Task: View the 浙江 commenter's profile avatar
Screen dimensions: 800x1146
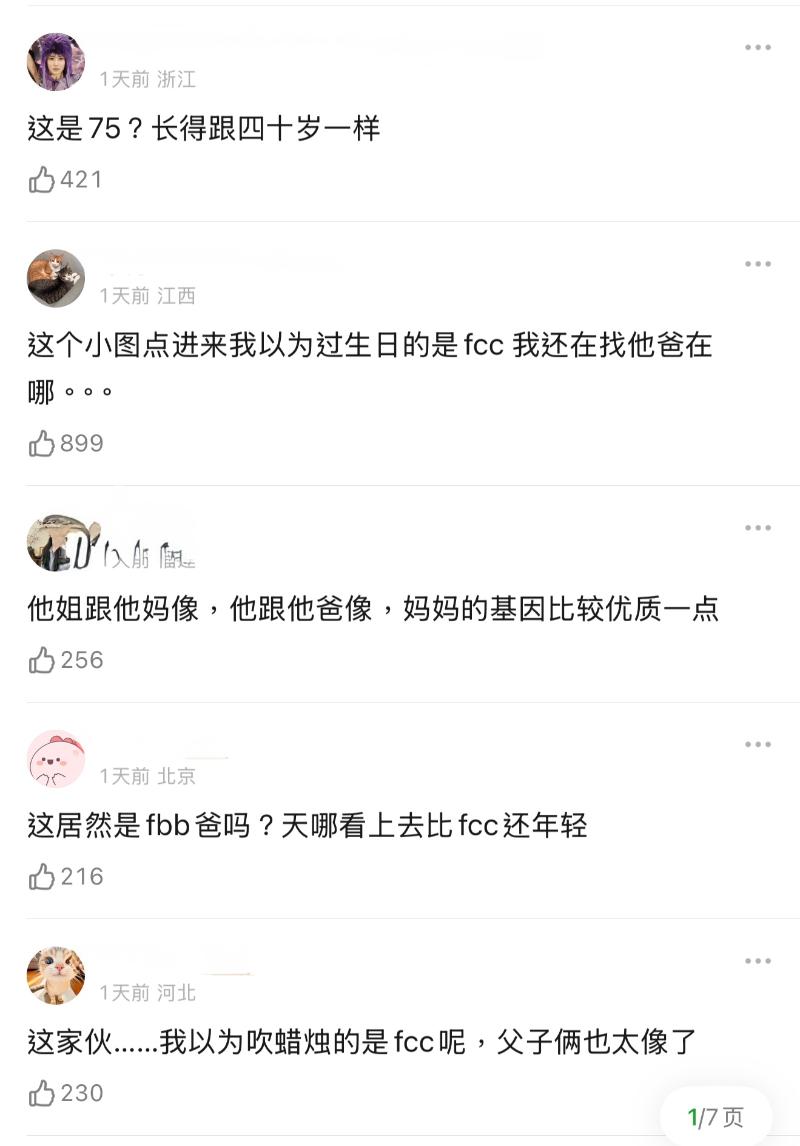Action: pos(56,62)
